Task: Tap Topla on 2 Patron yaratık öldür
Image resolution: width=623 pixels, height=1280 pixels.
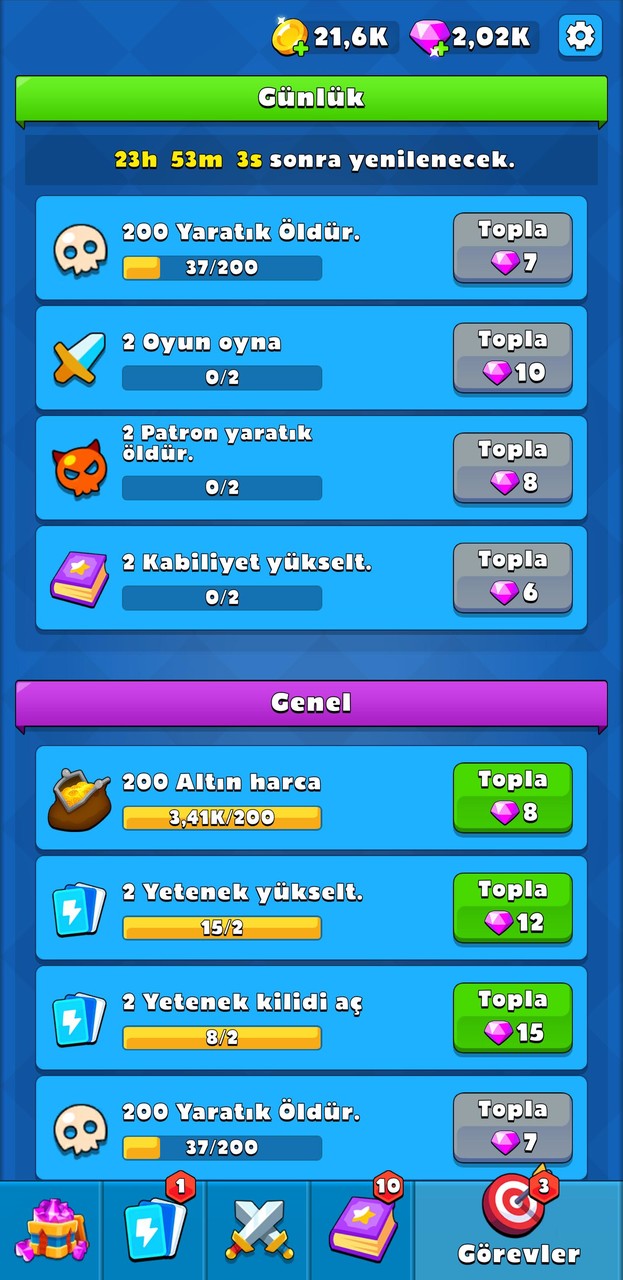Action: click(x=512, y=467)
